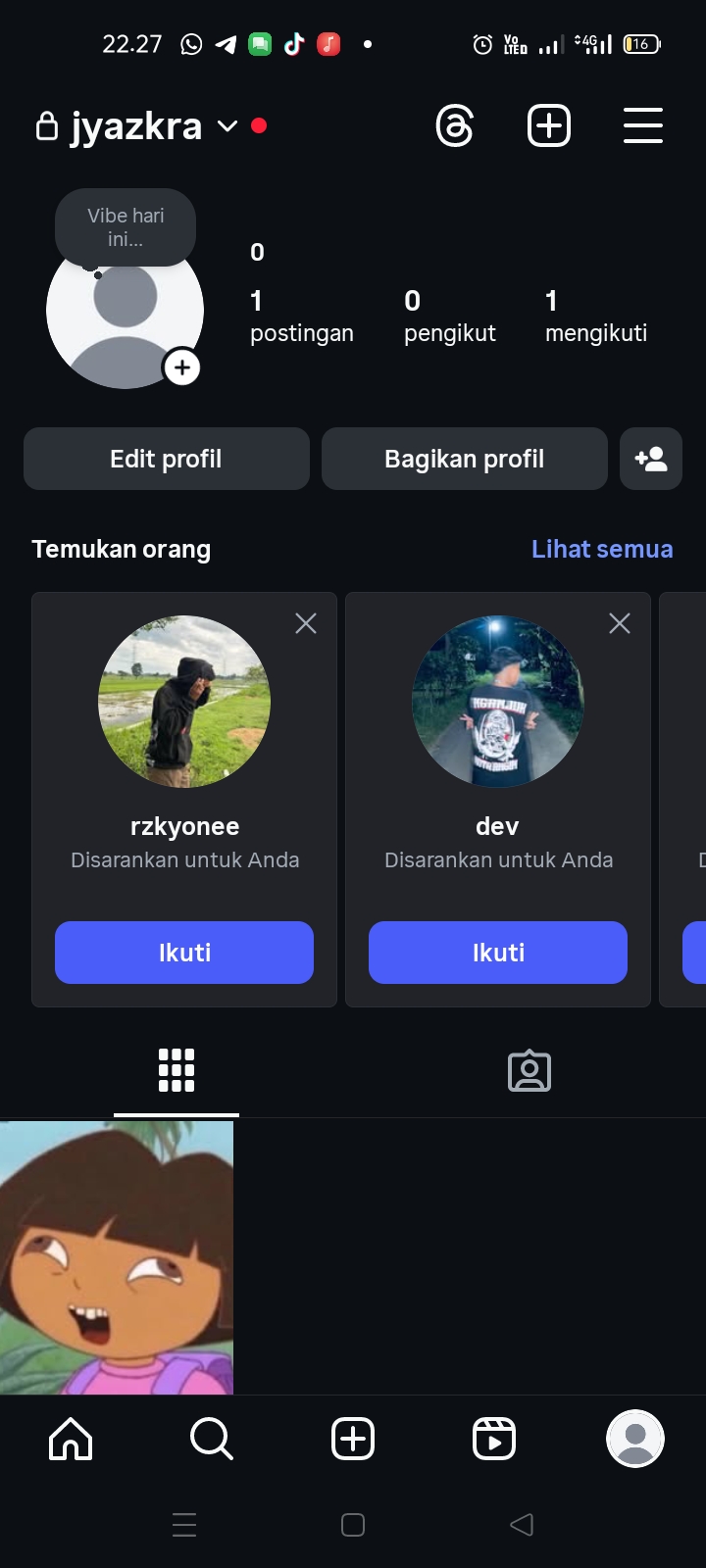Tap Bagikan profil button
This screenshot has height=1568, width=706.
click(465, 459)
